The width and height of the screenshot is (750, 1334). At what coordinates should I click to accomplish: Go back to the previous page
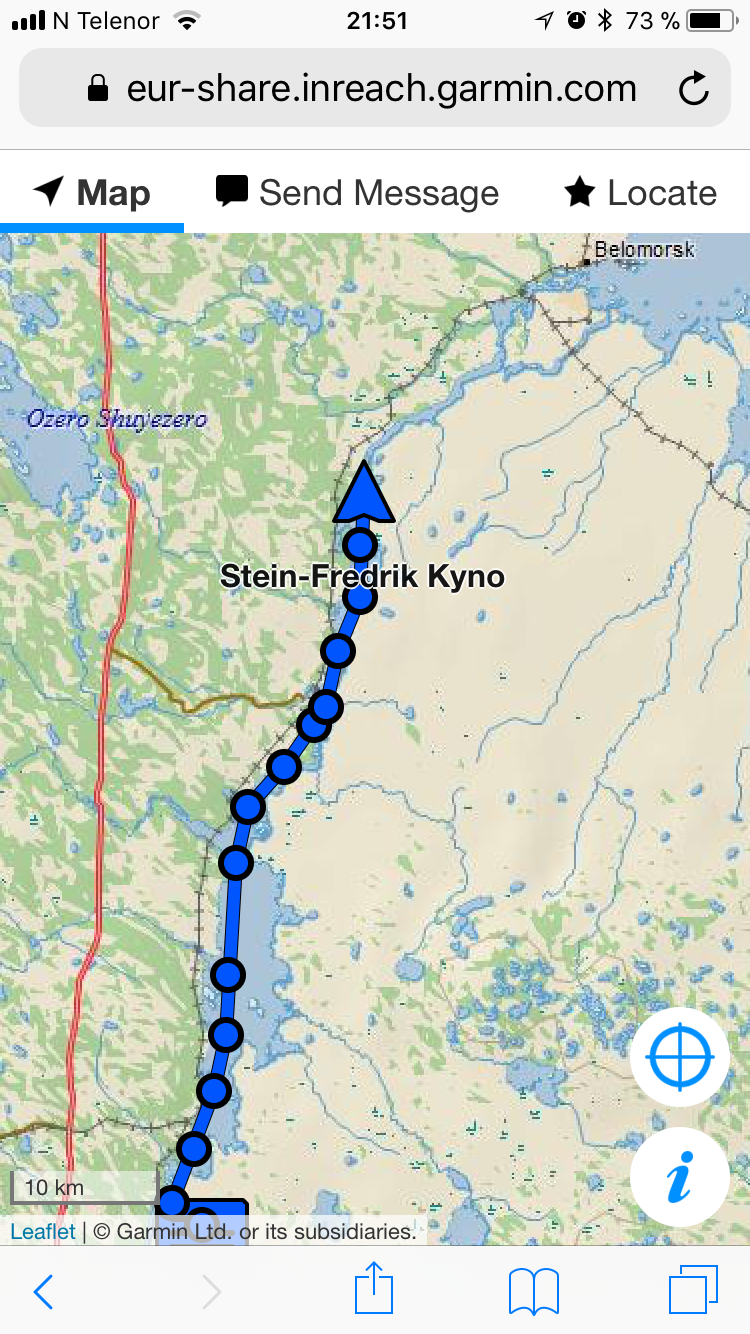pos(43,1292)
